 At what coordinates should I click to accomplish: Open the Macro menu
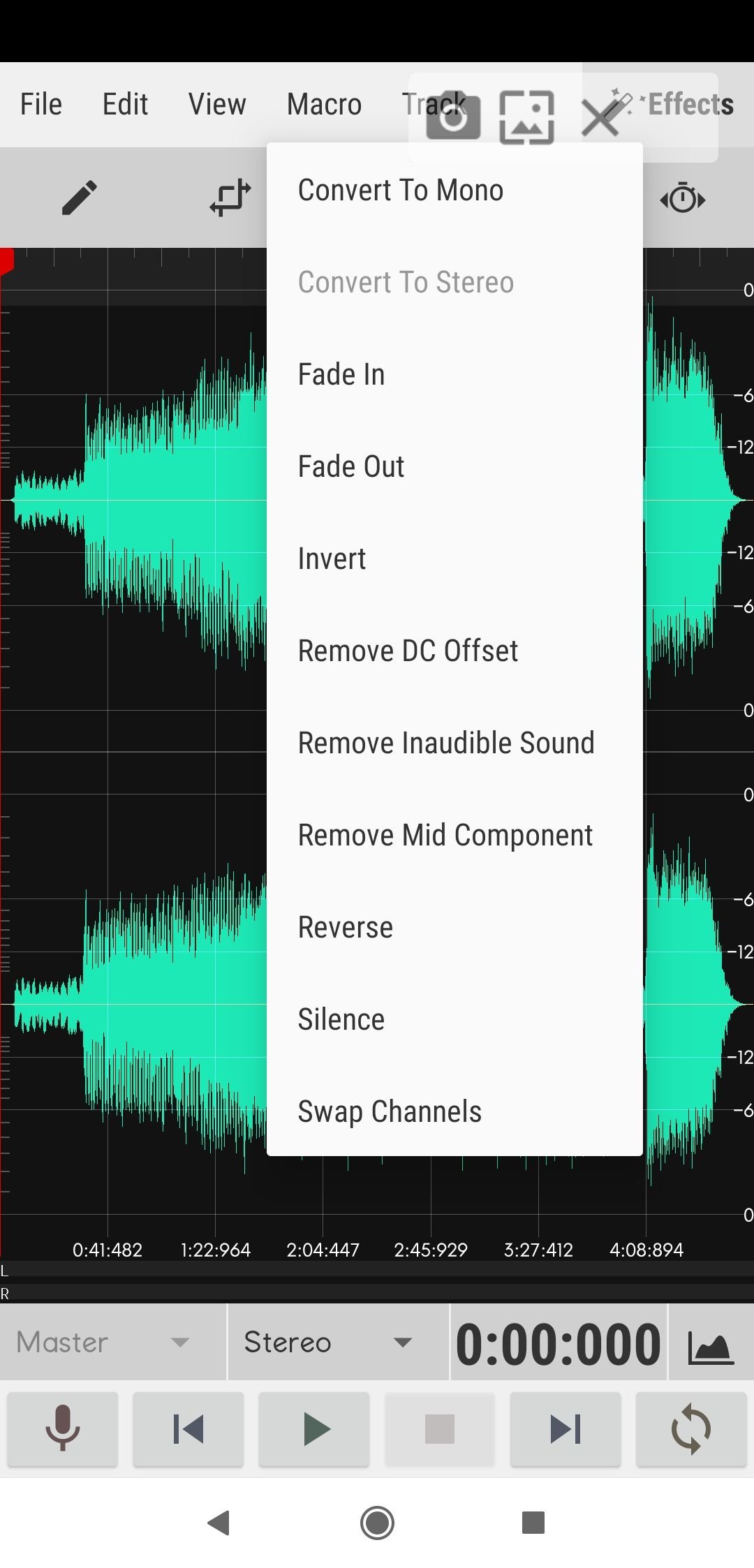point(324,104)
